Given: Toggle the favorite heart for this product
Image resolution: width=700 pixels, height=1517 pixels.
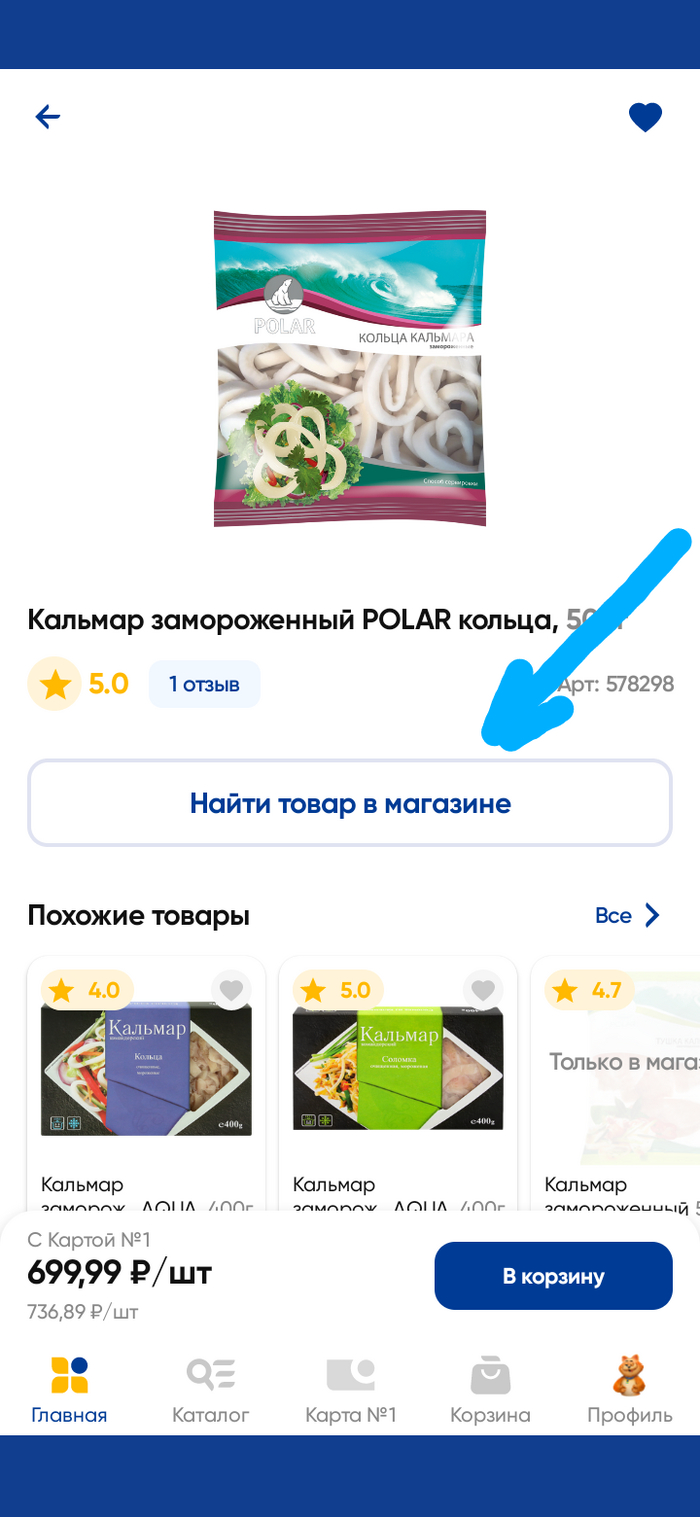Looking at the screenshot, I should [x=645, y=118].
